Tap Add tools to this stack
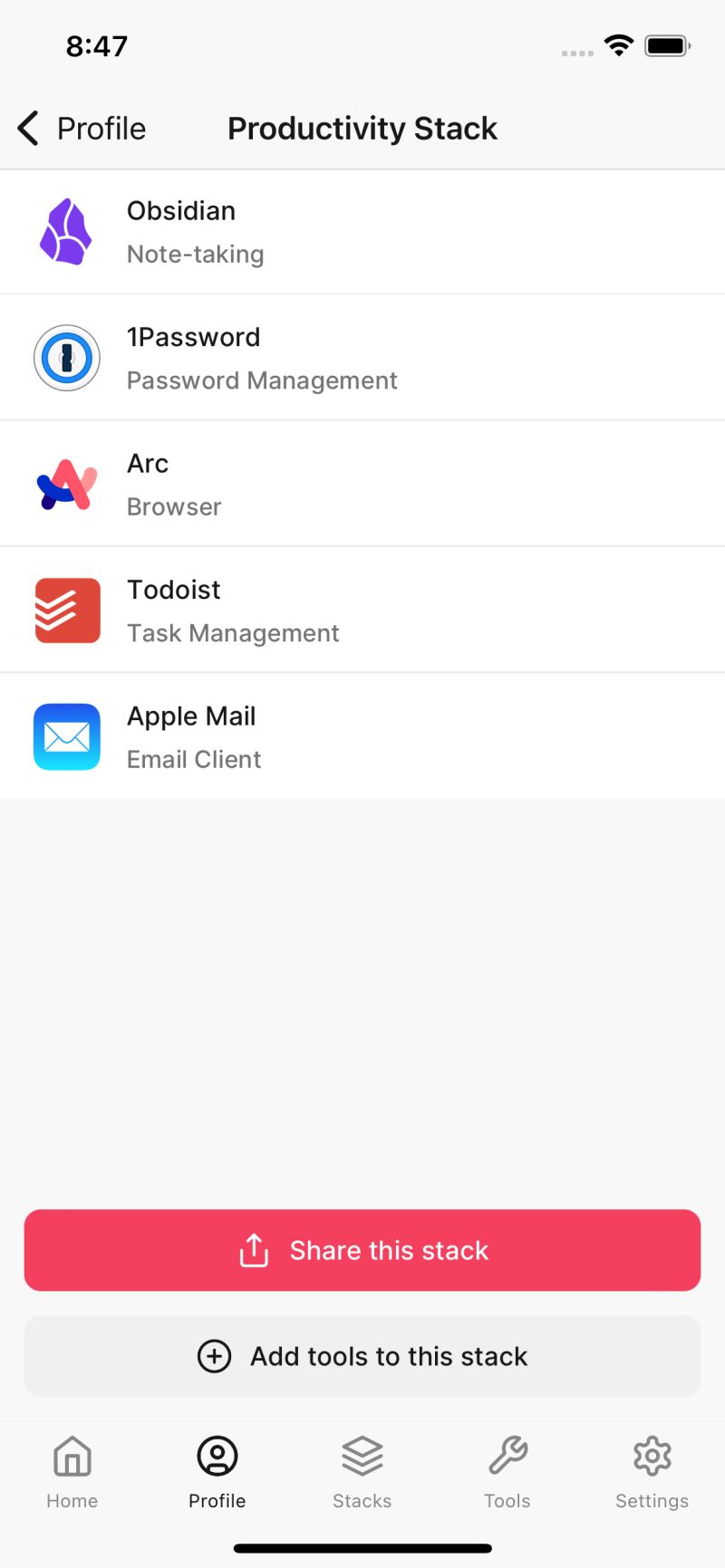725x1568 pixels. (x=362, y=1356)
